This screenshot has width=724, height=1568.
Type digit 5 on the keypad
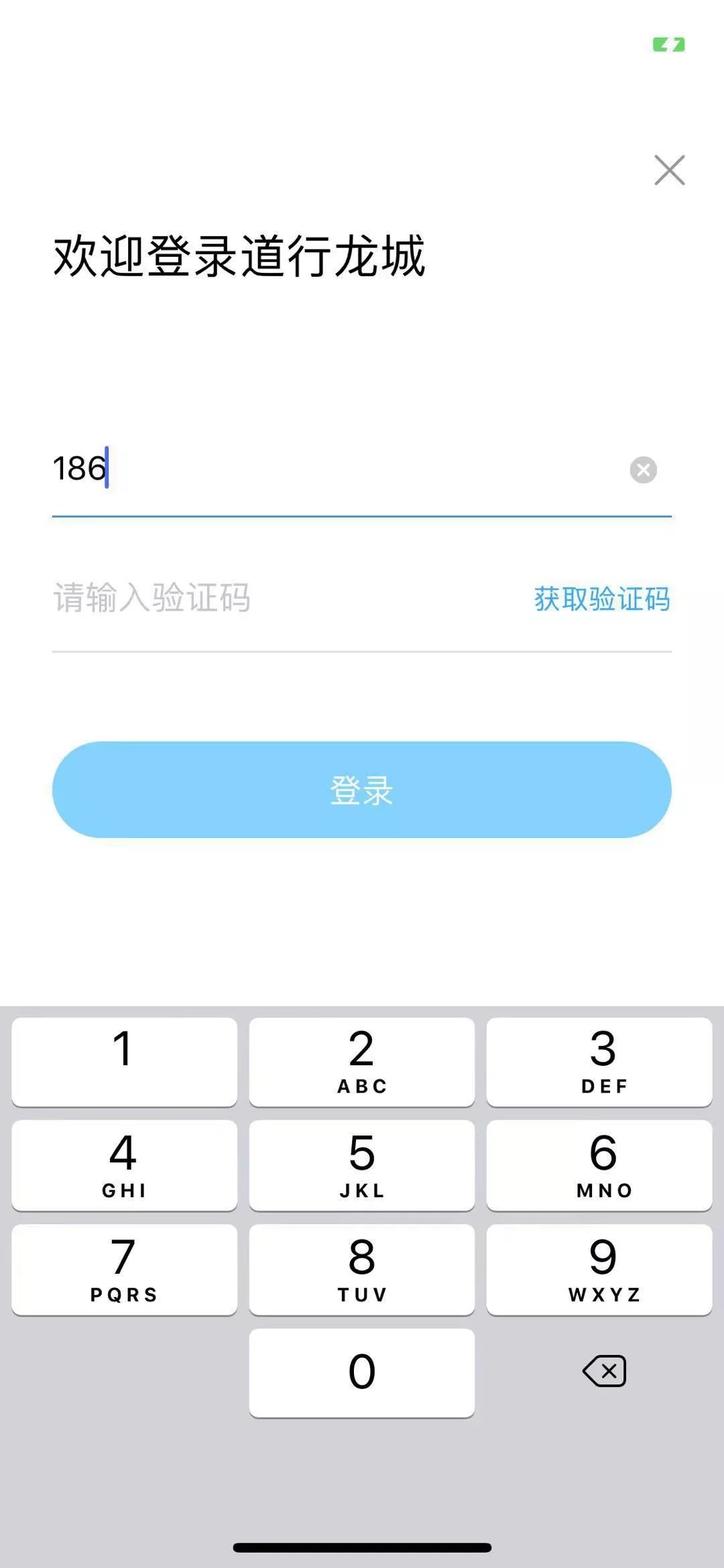362,1165
